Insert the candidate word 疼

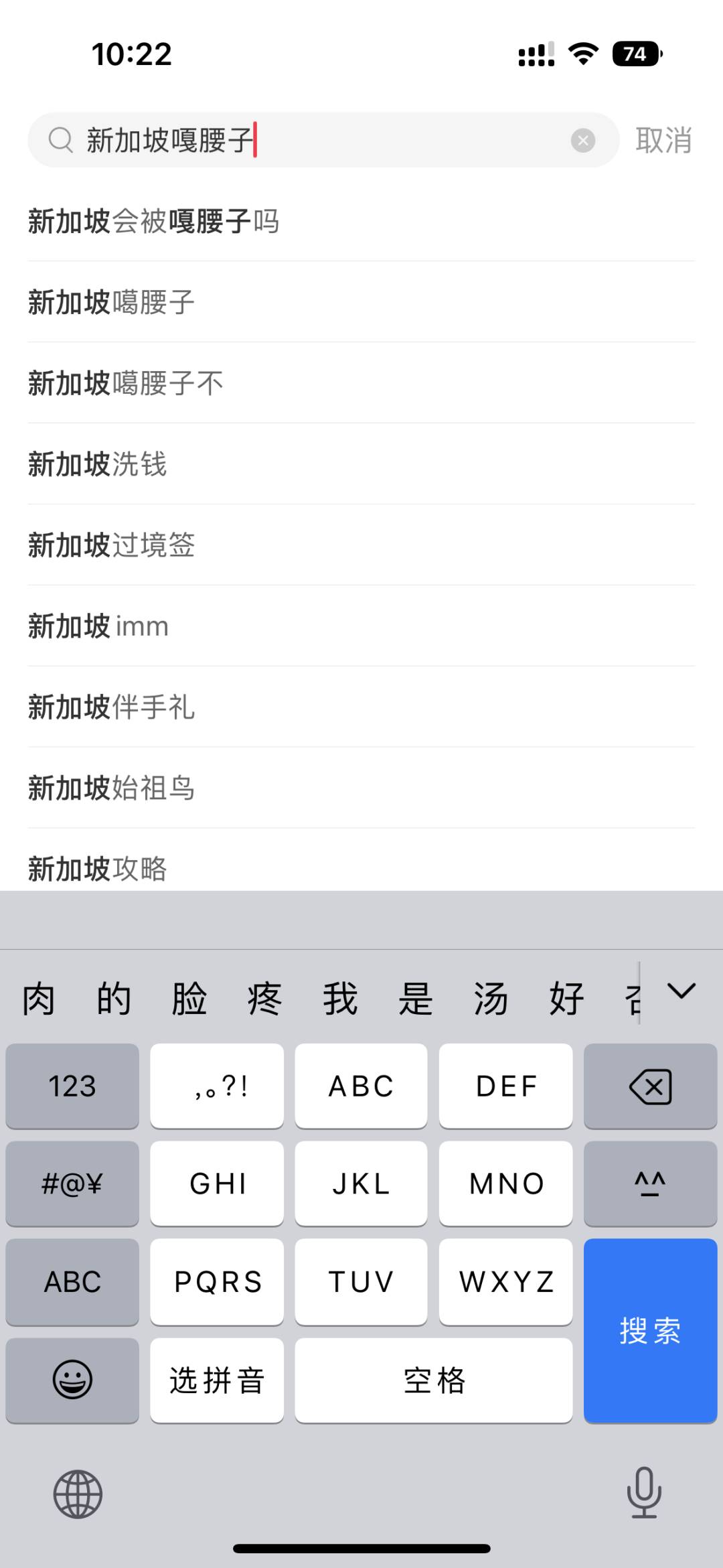[x=264, y=999]
